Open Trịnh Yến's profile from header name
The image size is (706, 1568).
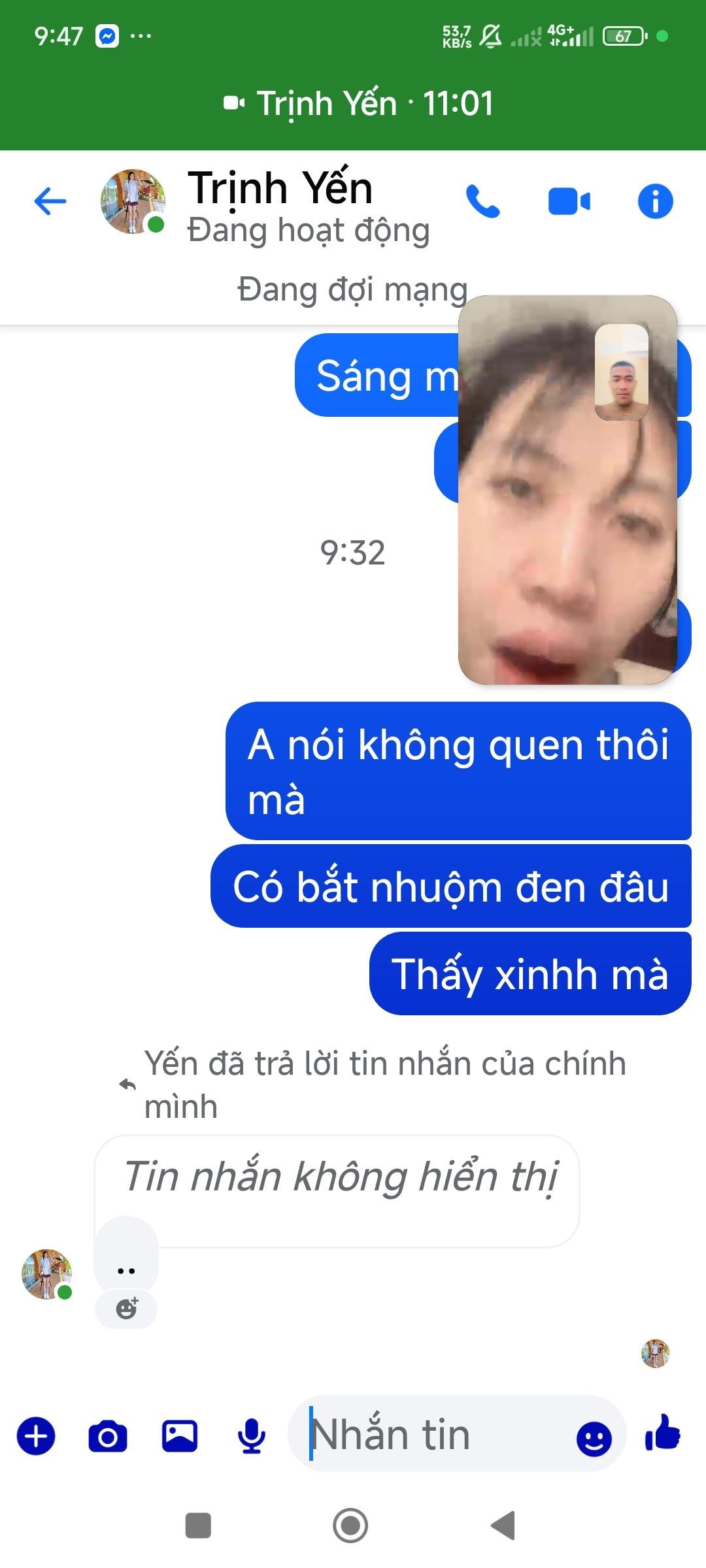point(281,189)
